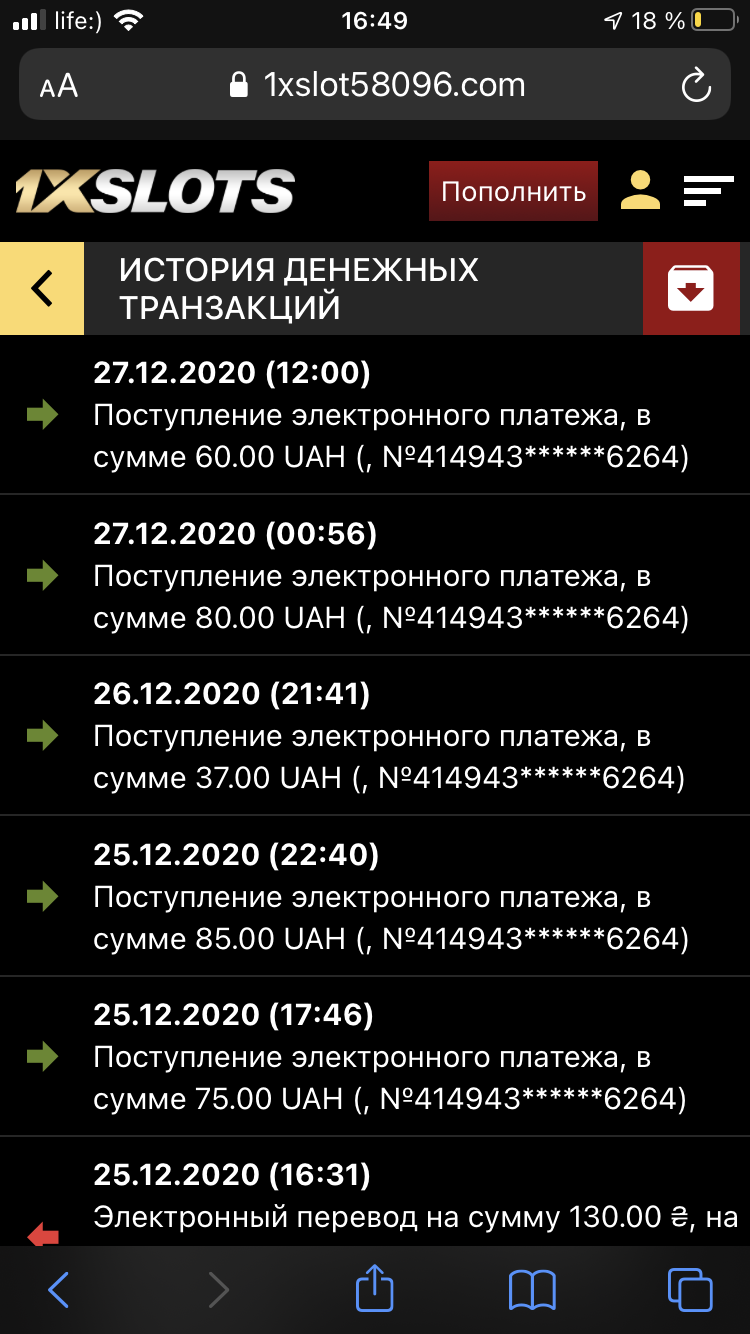Tap the ИСТОРИЯ ДЕНЕЖНЫХ ТРАНЗАКЦИЙ title
This screenshot has width=750, height=1334.
[298, 288]
